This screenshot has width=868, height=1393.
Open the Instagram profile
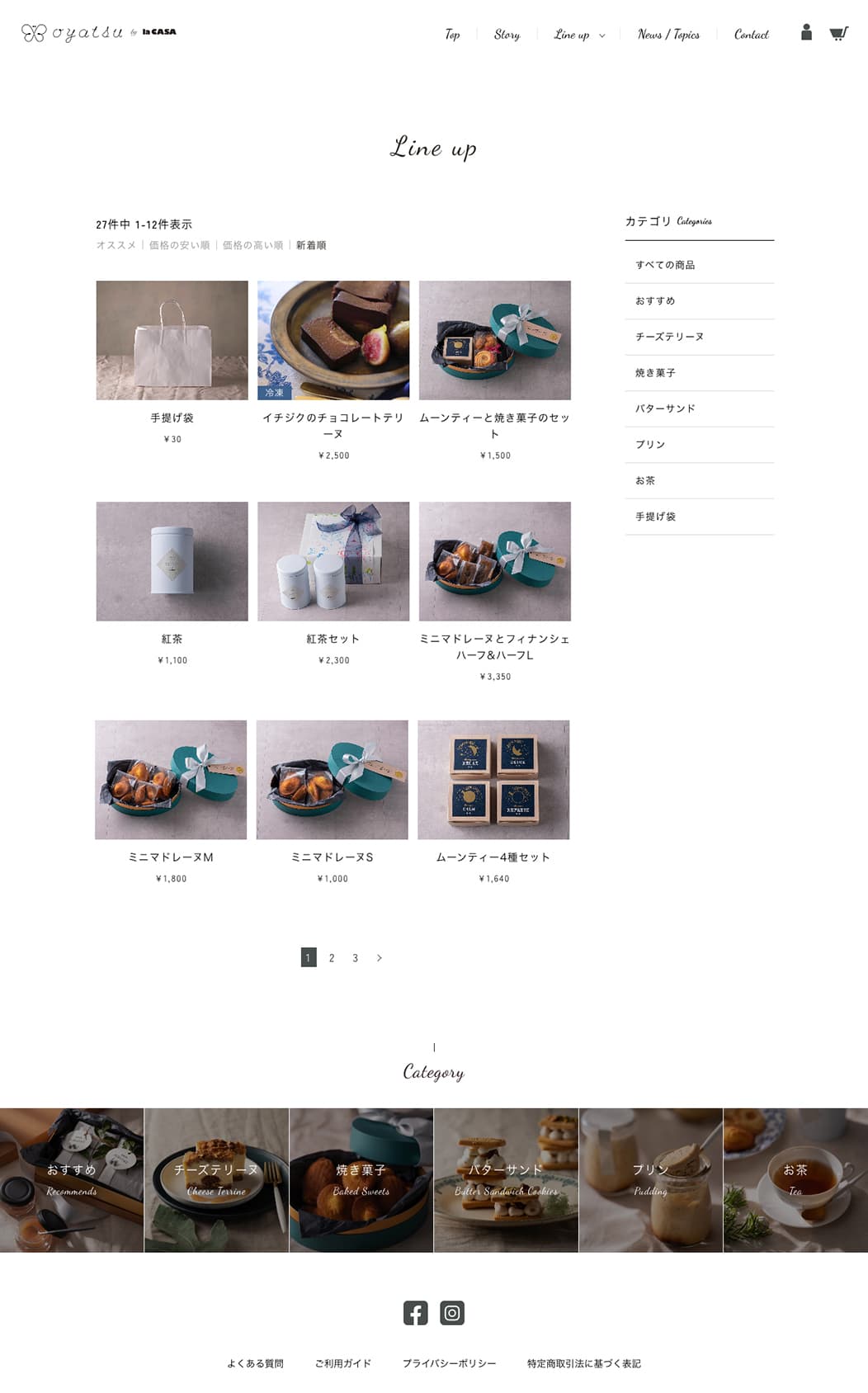coord(452,1313)
